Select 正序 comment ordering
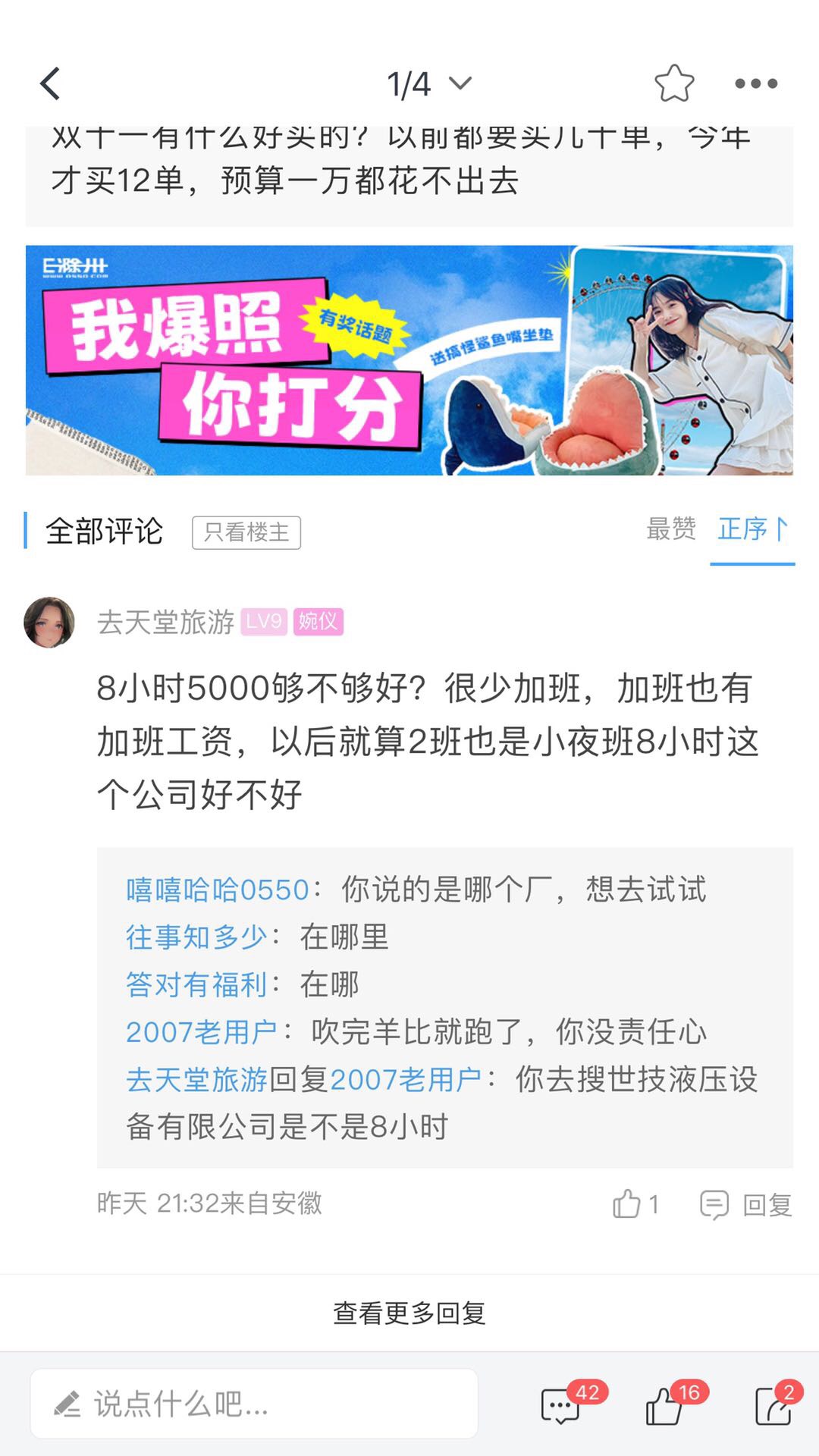Screen dimensions: 819x1456 point(752,529)
